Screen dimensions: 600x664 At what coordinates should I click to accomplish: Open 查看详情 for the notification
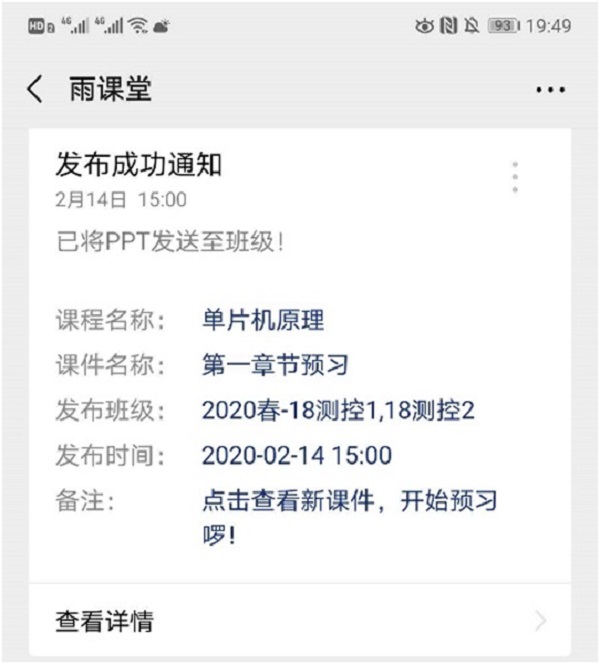pos(300,621)
